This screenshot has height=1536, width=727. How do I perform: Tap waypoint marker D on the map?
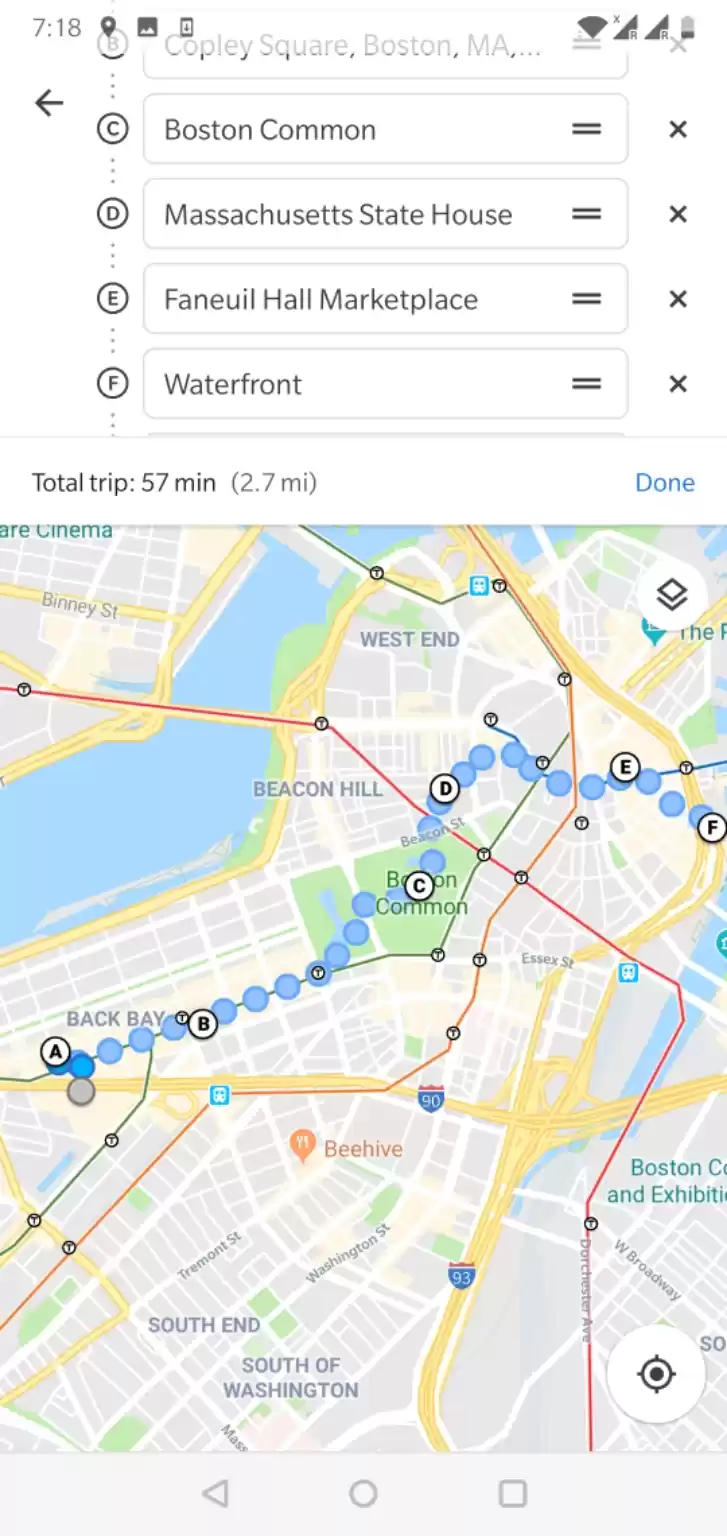coord(444,788)
